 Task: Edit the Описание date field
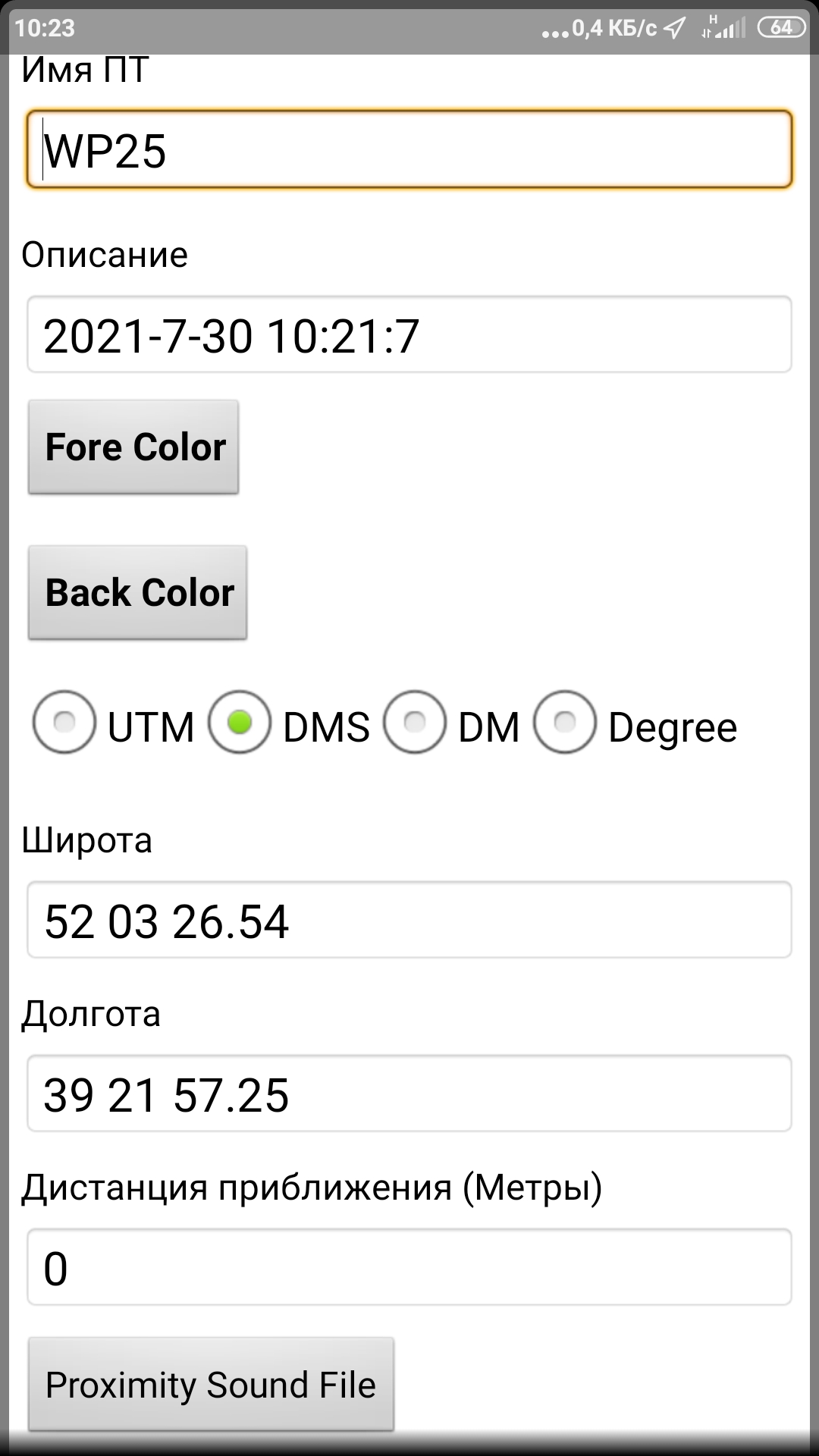[x=409, y=334]
